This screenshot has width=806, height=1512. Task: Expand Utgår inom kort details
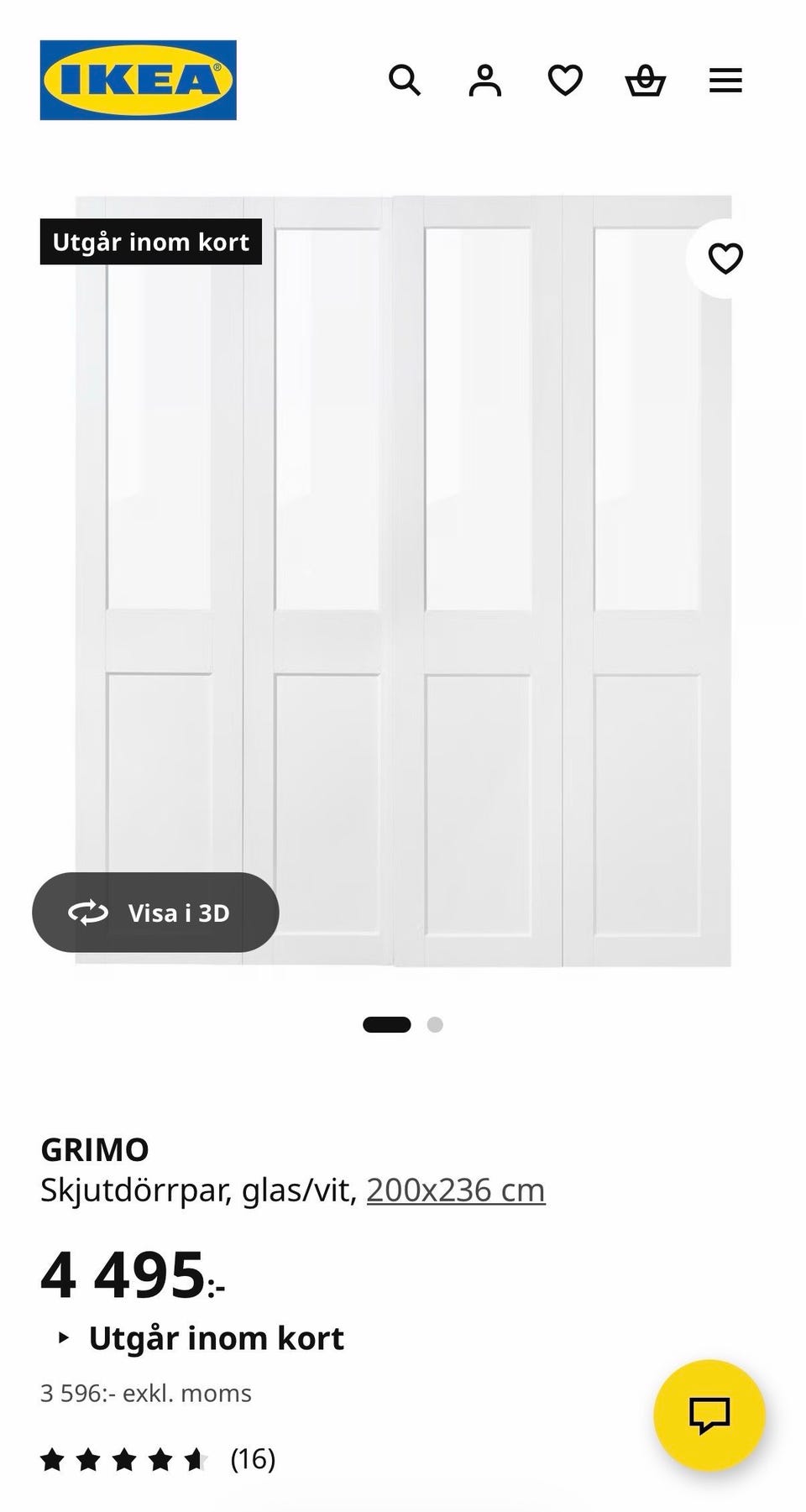click(x=201, y=1338)
